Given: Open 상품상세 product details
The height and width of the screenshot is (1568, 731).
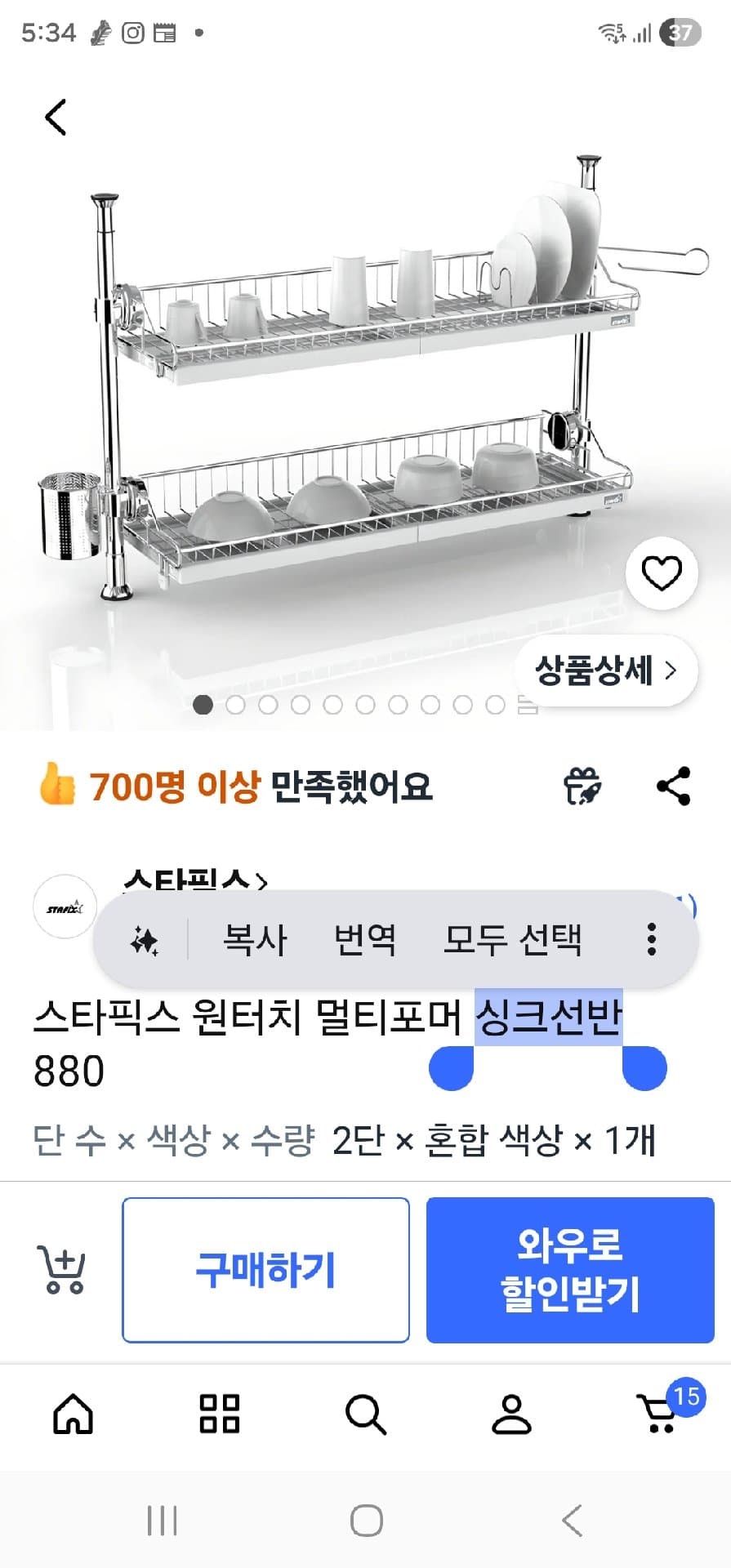Looking at the screenshot, I should (x=606, y=670).
